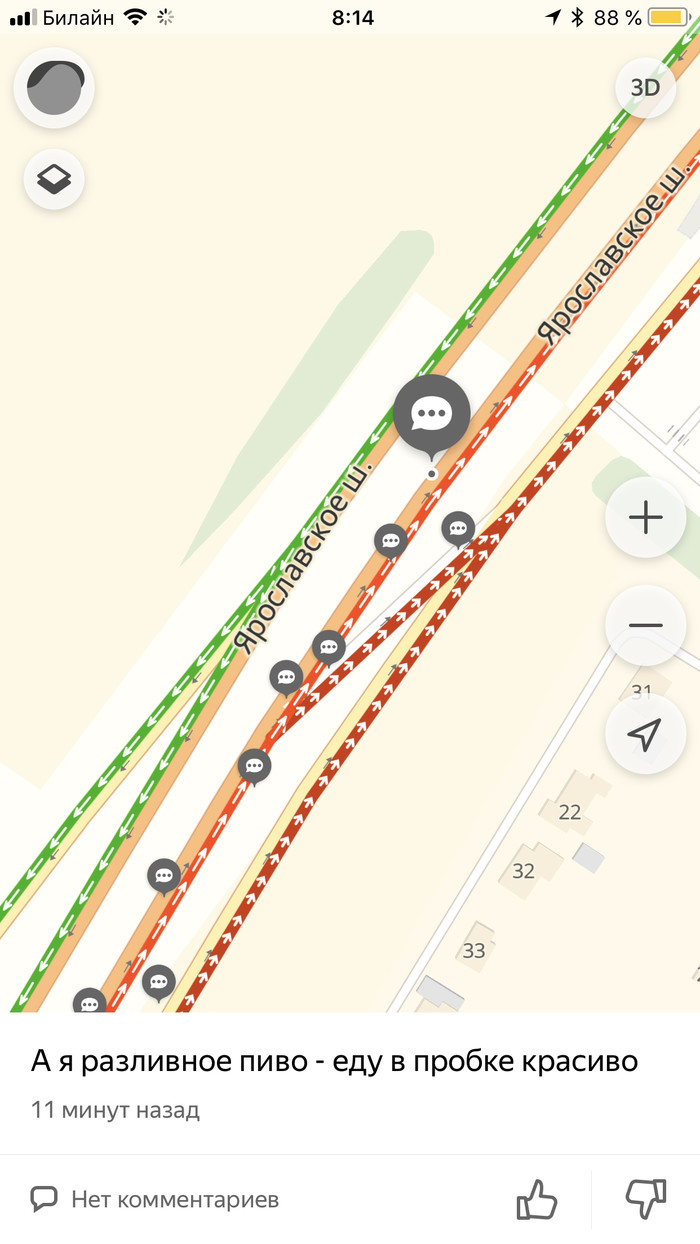
Task: Open the profile avatar button
Action: [54, 89]
